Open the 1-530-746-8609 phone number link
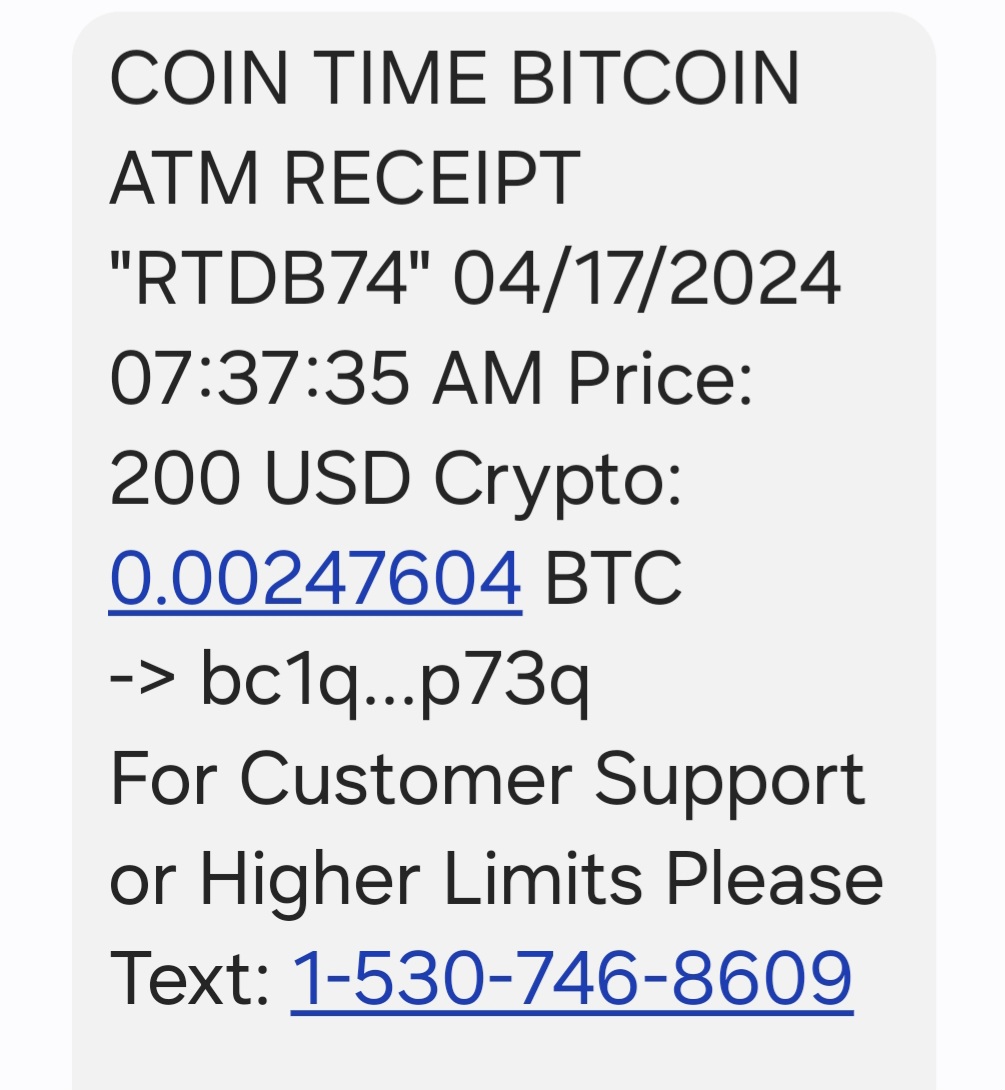This screenshot has height=1090, width=1005. (x=571, y=978)
